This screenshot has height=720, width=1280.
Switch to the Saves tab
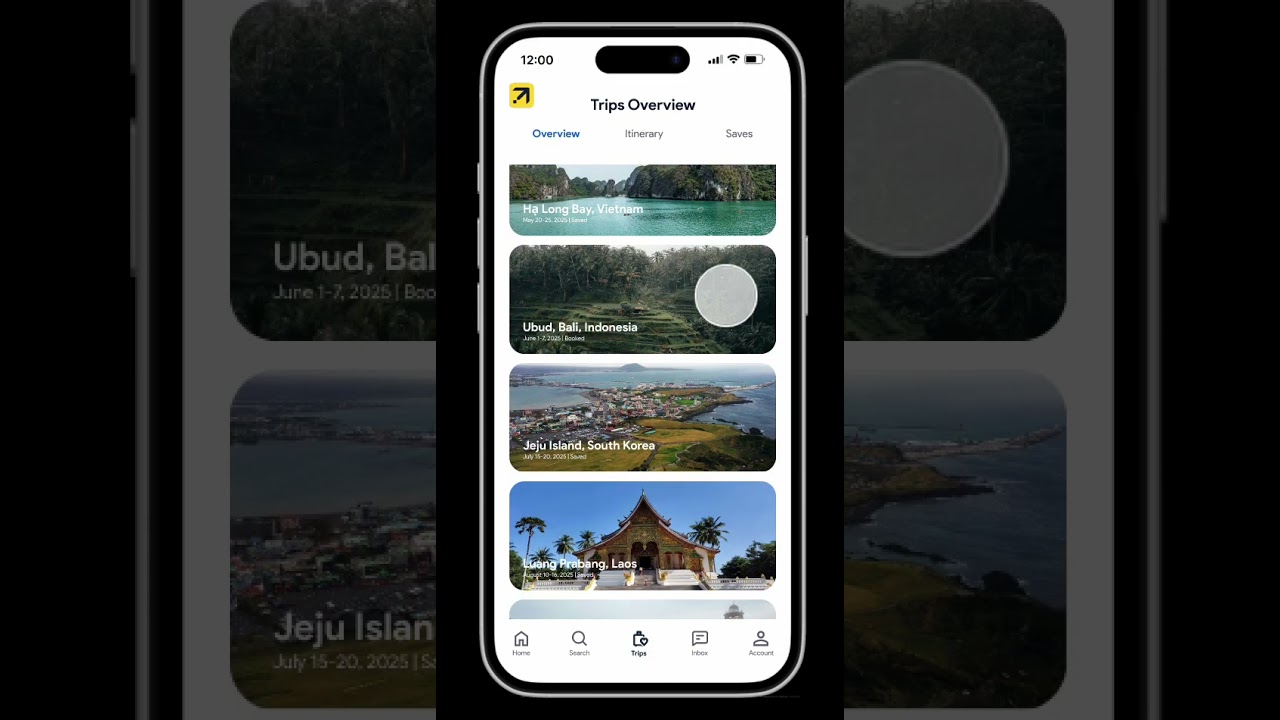pyautogui.click(x=739, y=134)
